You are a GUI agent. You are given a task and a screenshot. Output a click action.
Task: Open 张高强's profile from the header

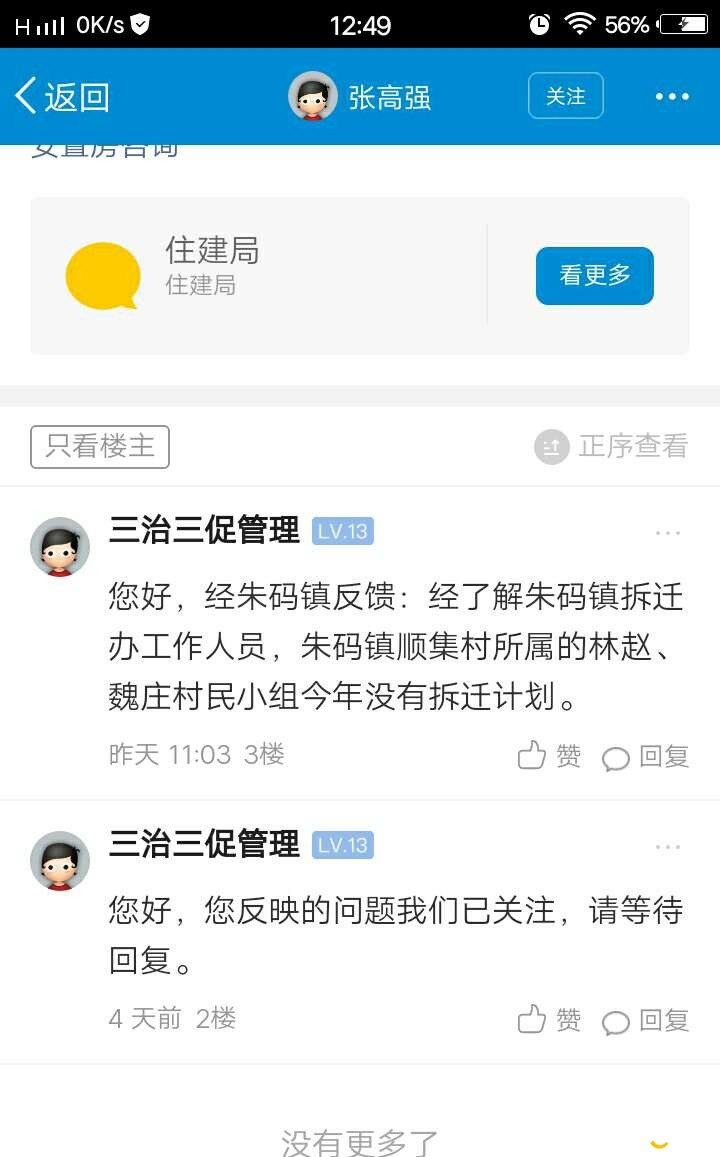click(x=360, y=97)
